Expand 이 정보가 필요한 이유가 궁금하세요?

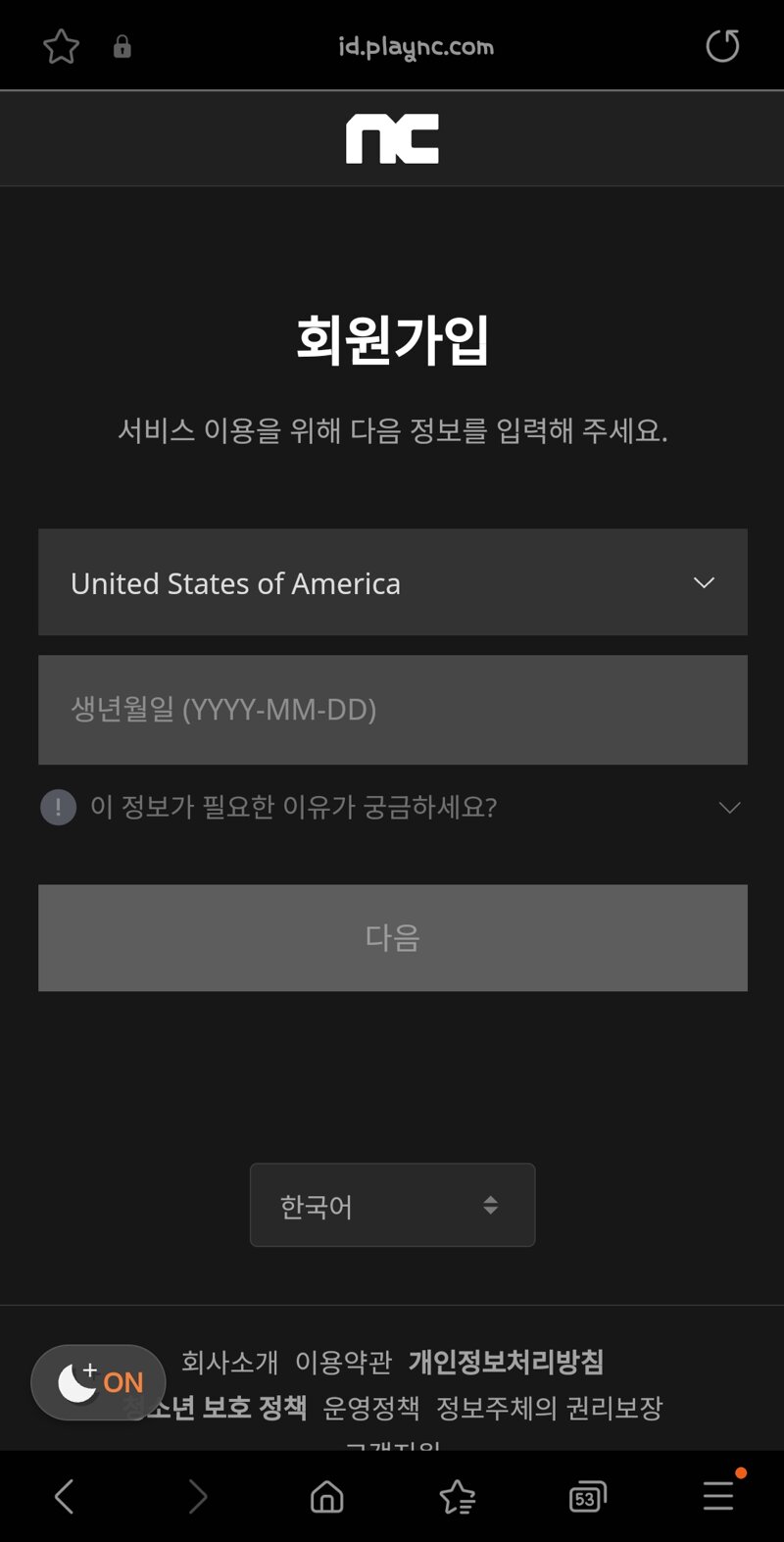click(x=392, y=808)
